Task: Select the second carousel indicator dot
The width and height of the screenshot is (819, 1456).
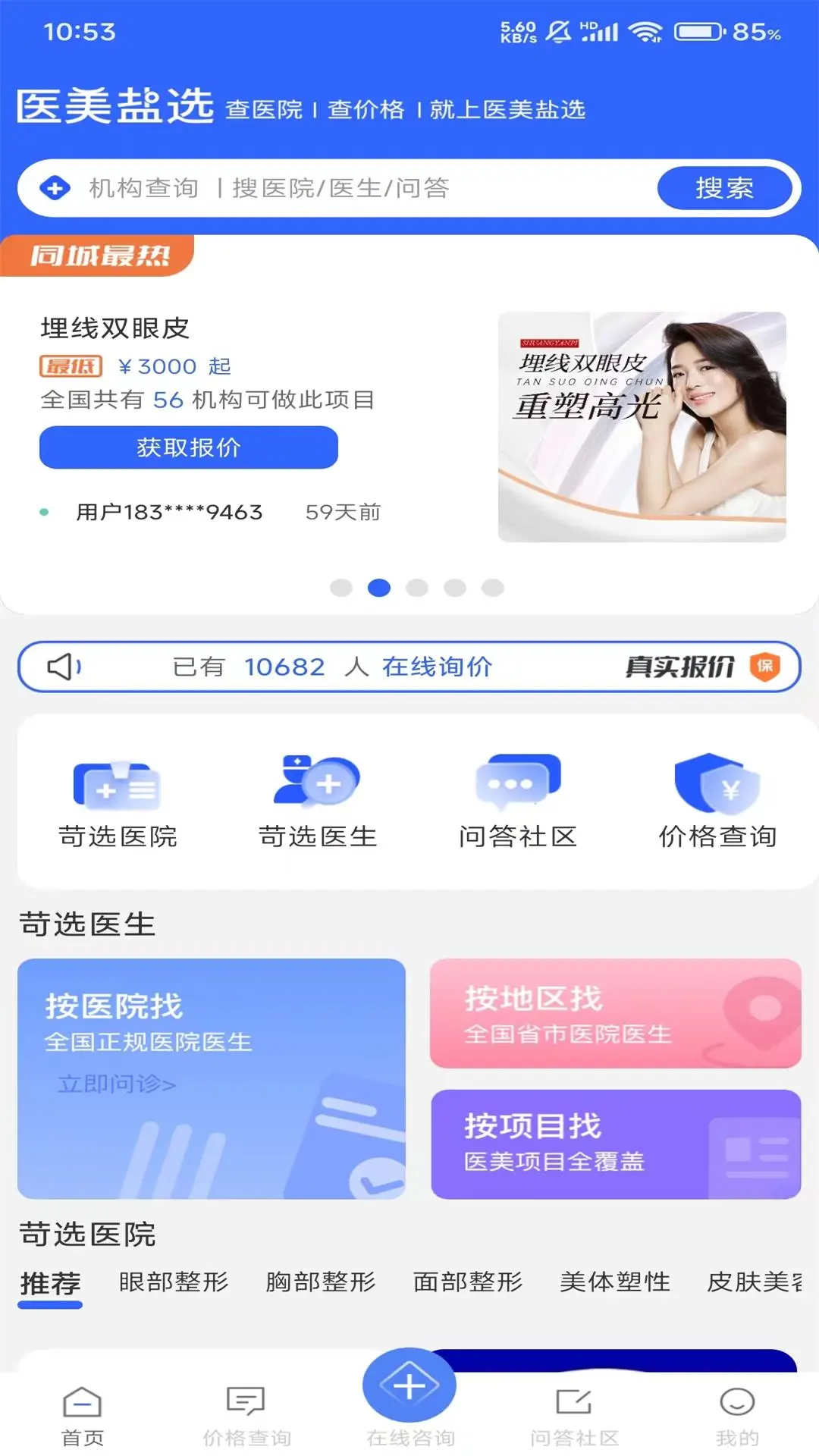Action: tap(379, 586)
